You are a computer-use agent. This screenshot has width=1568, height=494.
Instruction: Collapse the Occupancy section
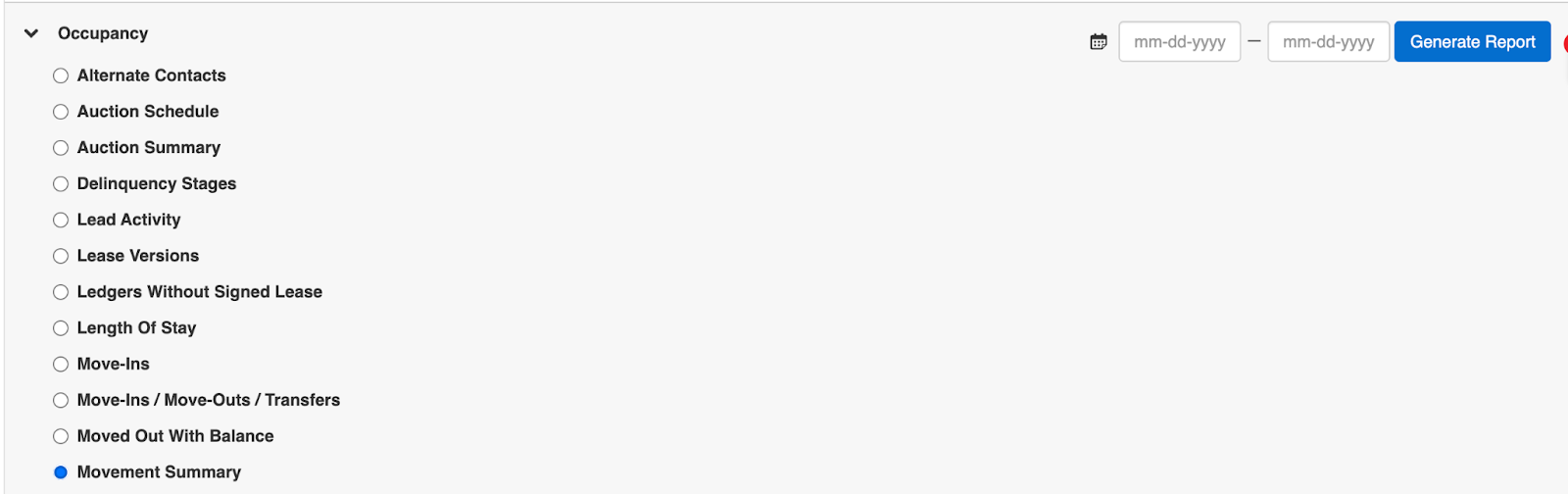point(31,33)
